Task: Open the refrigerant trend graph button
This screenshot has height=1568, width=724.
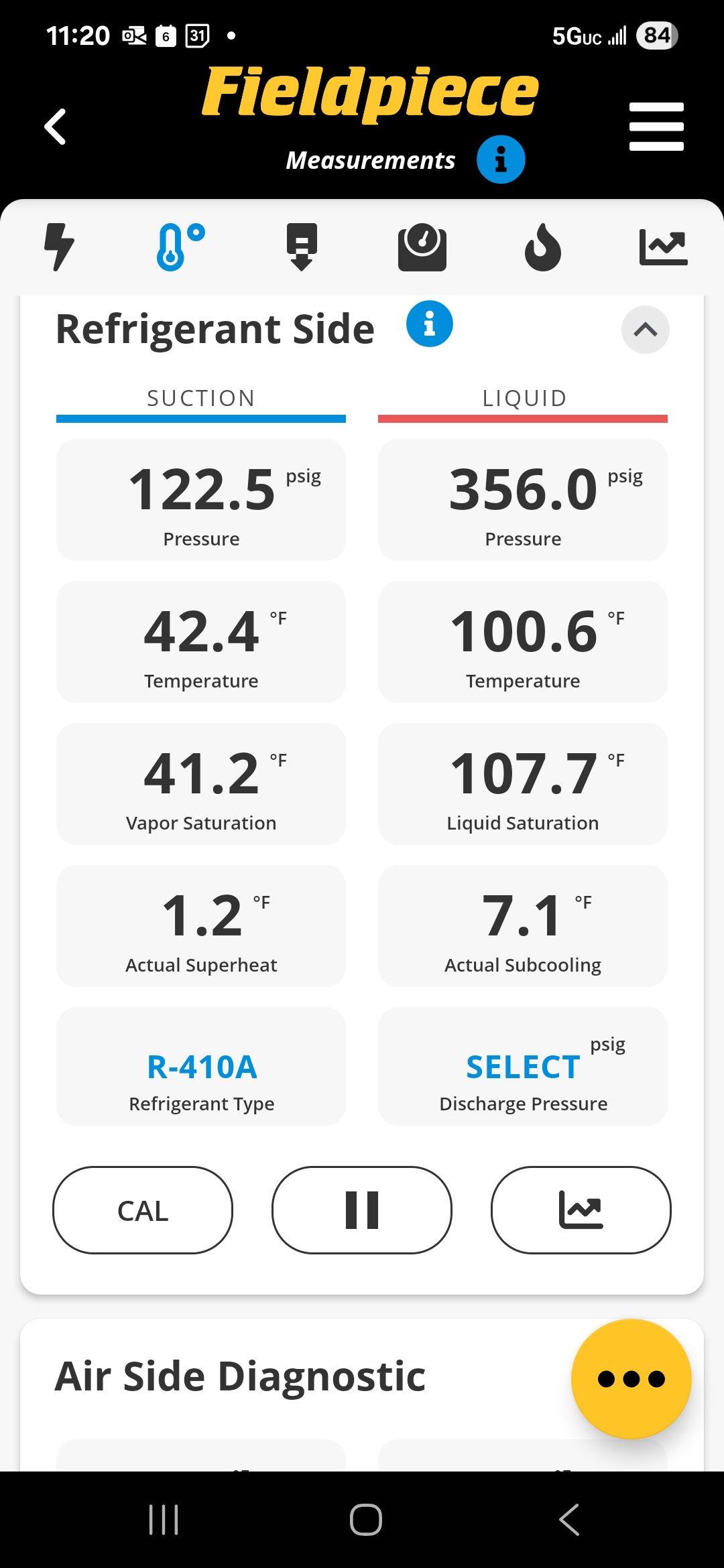Action: (581, 1210)
